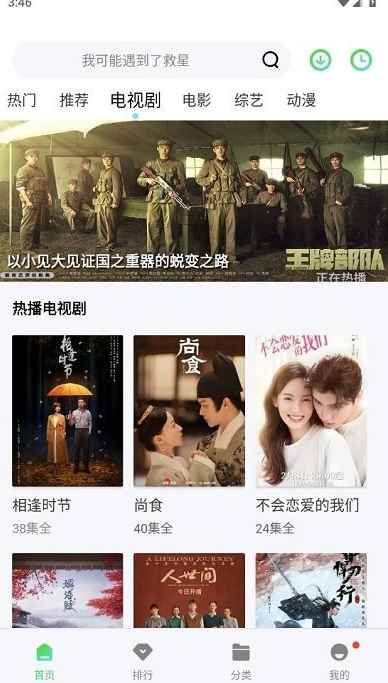This screenshot has width=388, height=683.
Task: Open the 我的 profile tab
Action: point(339,661)
